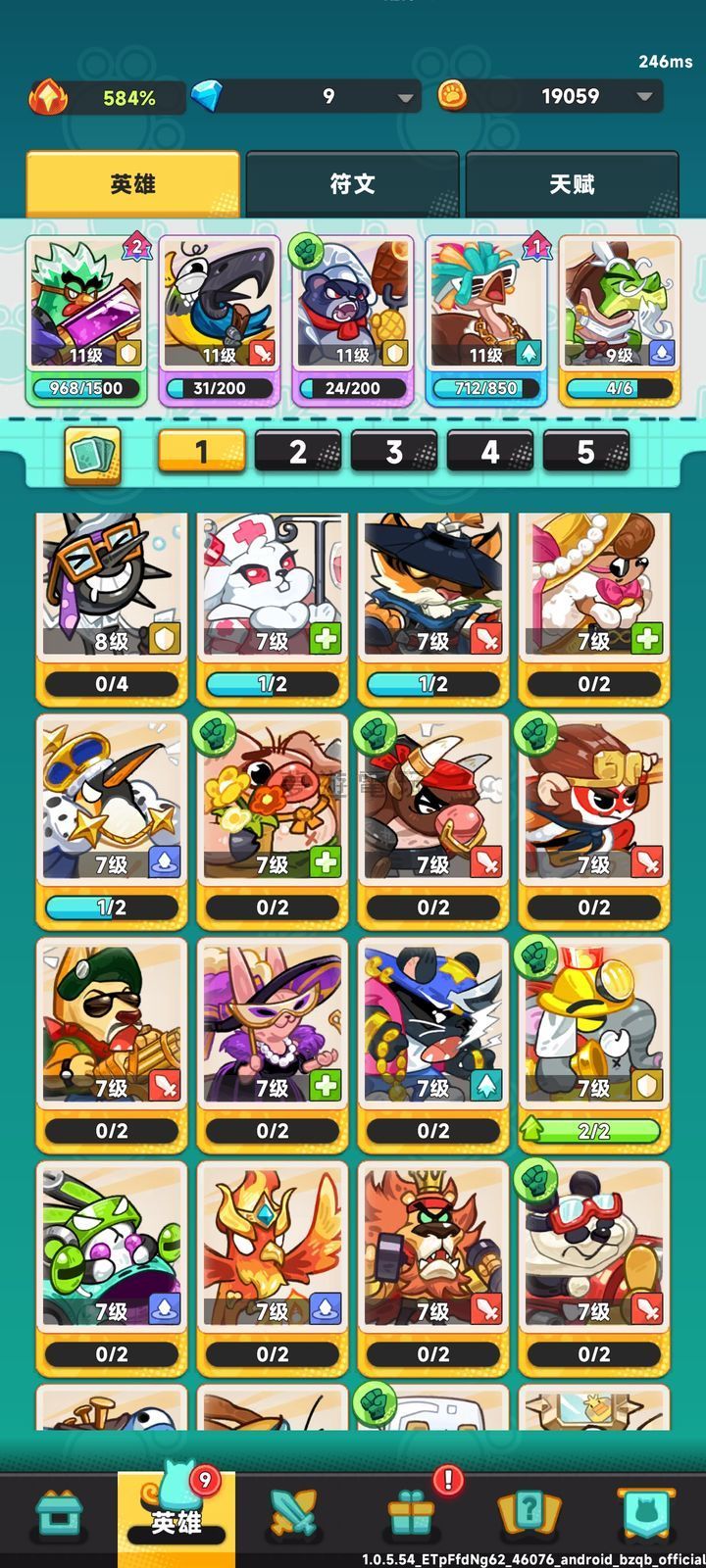
Task: Open the card deck icon beside the team numbers
Action: coord(93,455)
